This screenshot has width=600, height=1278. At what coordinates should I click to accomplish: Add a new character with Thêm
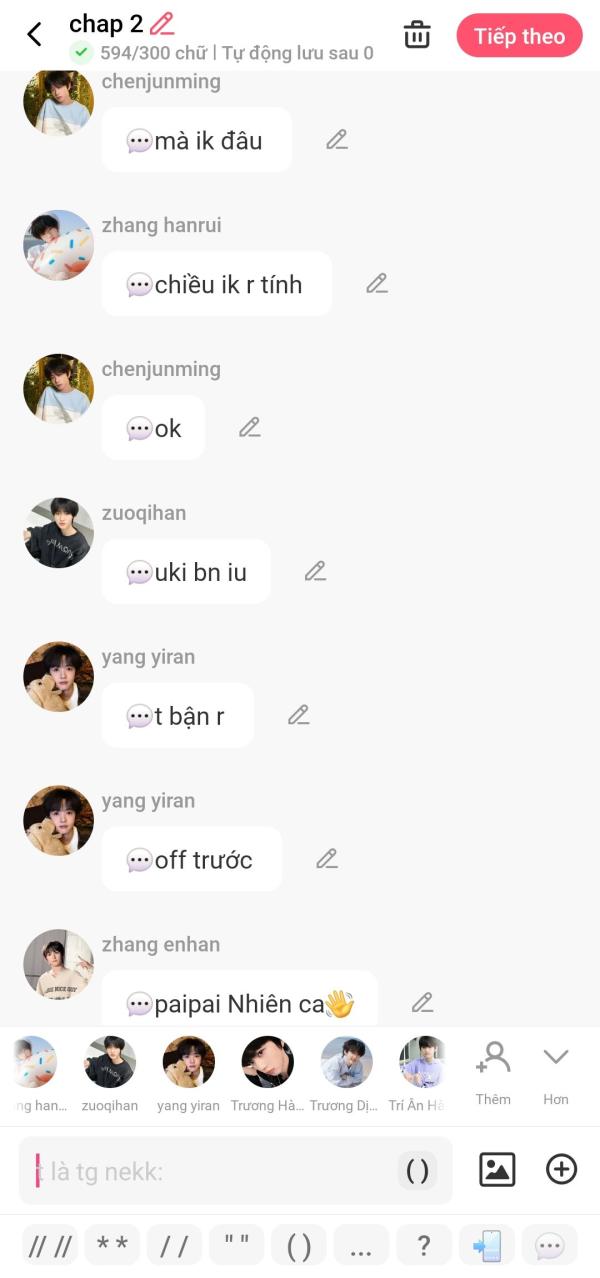coord(493,1071)
